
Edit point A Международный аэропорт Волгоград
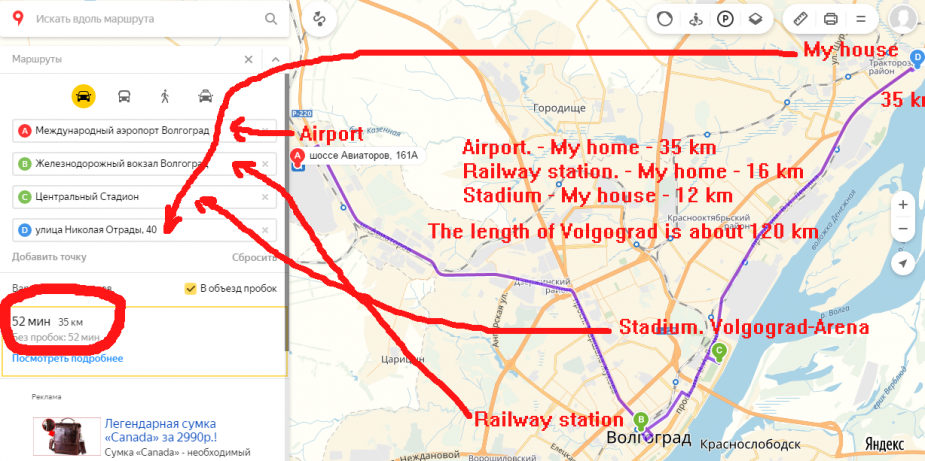point(130,131)
